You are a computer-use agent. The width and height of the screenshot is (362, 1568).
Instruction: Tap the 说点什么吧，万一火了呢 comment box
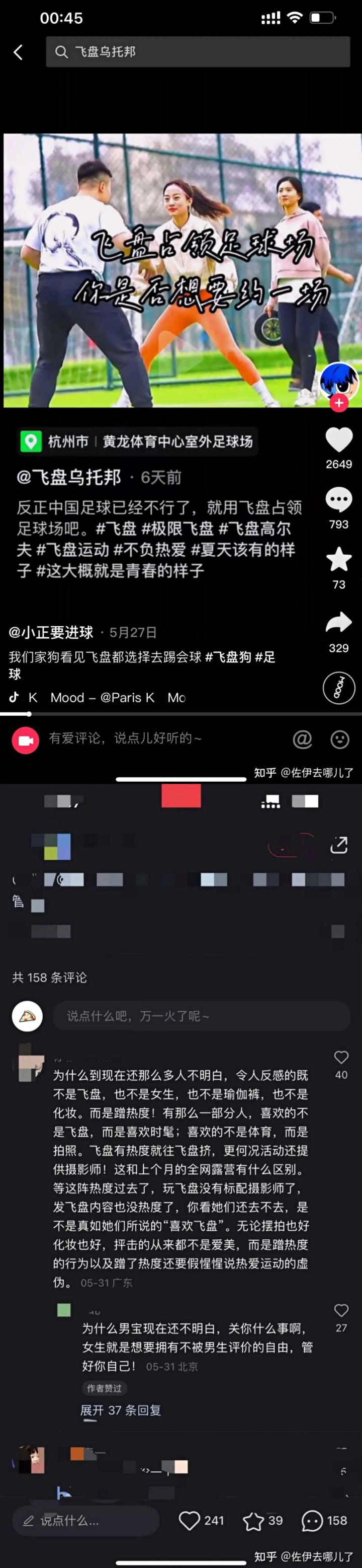point(201,1016)
